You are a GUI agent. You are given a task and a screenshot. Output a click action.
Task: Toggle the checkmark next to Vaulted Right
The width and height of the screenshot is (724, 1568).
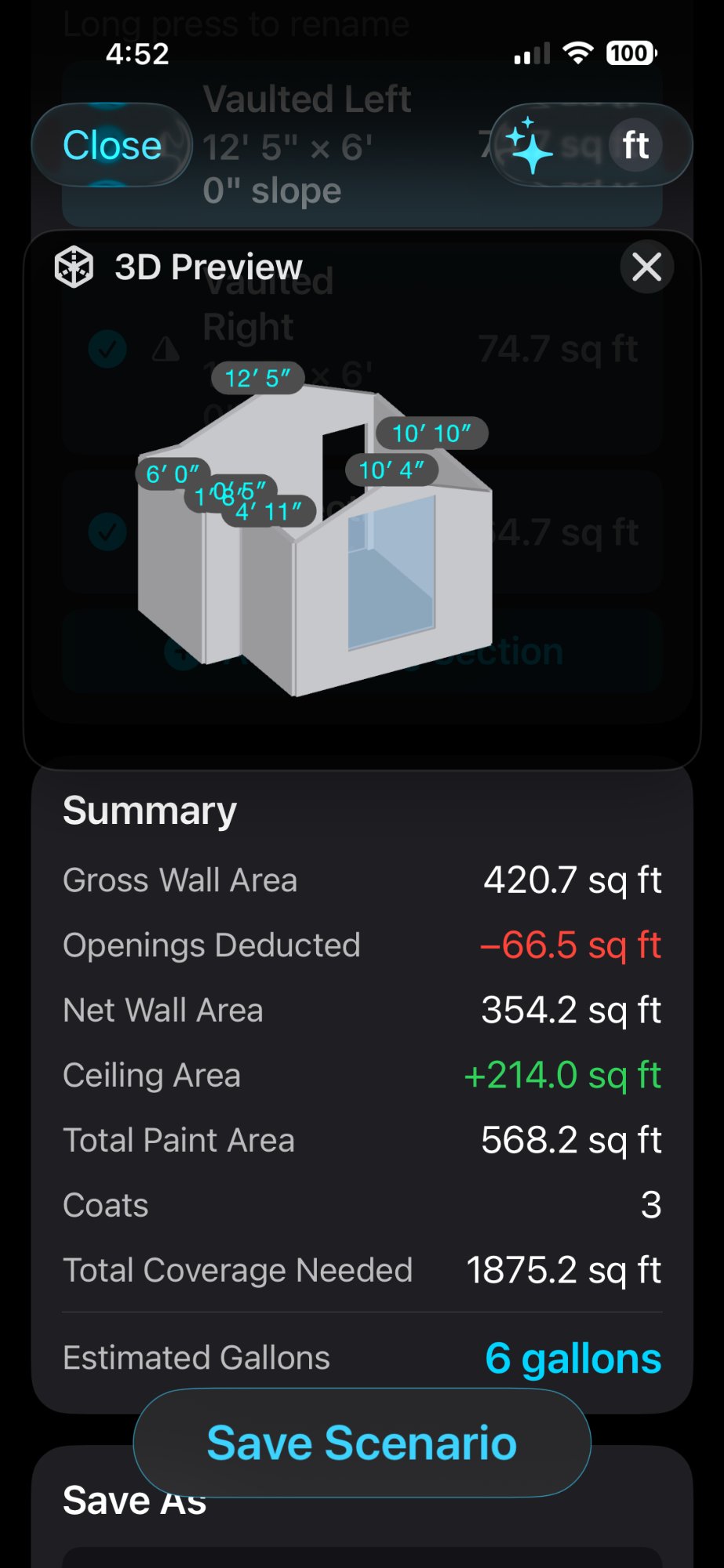[x=107, y=350]
